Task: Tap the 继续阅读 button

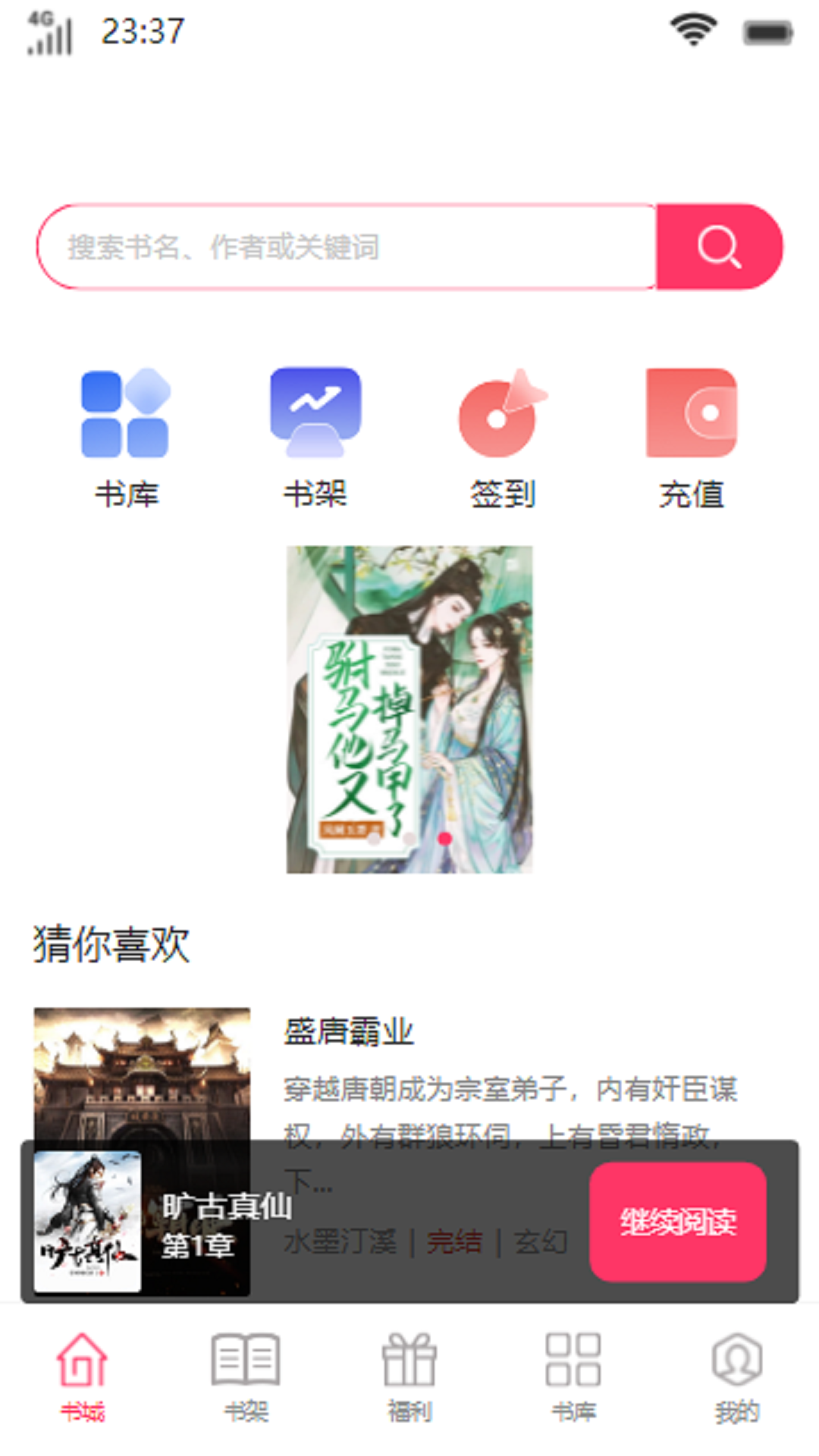Action: tap(677, 1219)
